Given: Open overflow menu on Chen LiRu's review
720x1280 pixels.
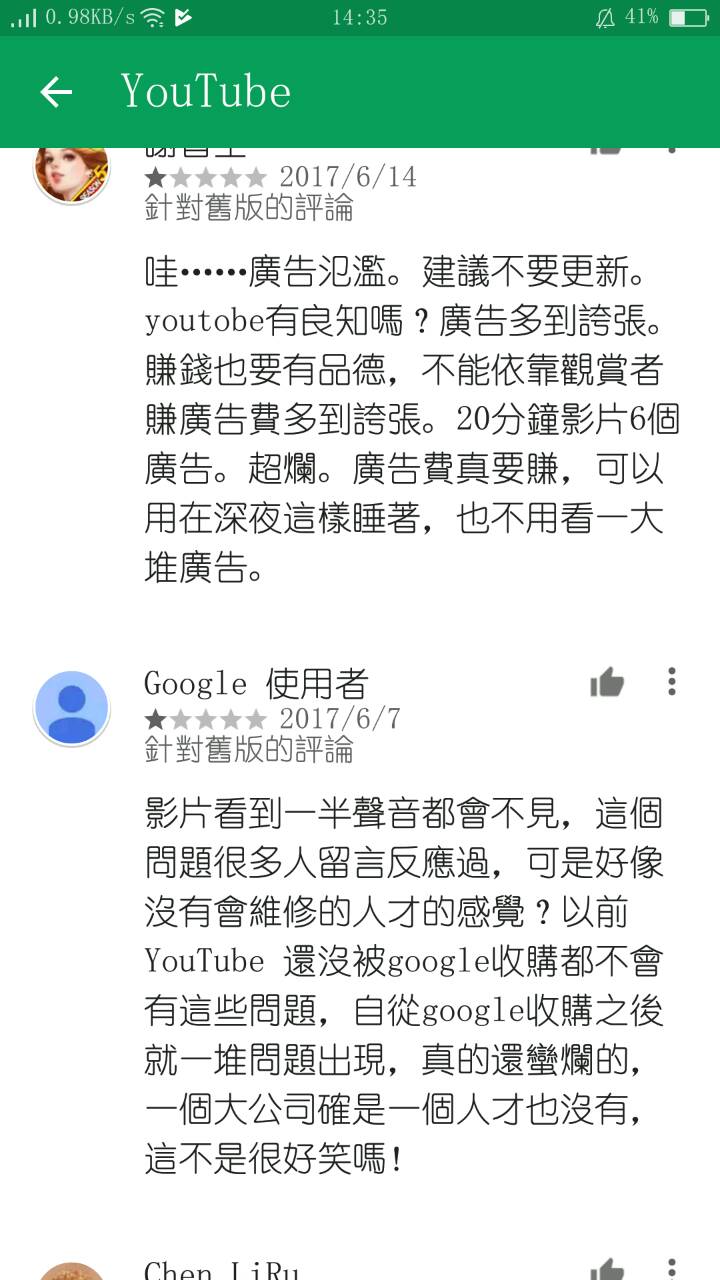Looking at the screenshot, I should tap(672, 1268).
